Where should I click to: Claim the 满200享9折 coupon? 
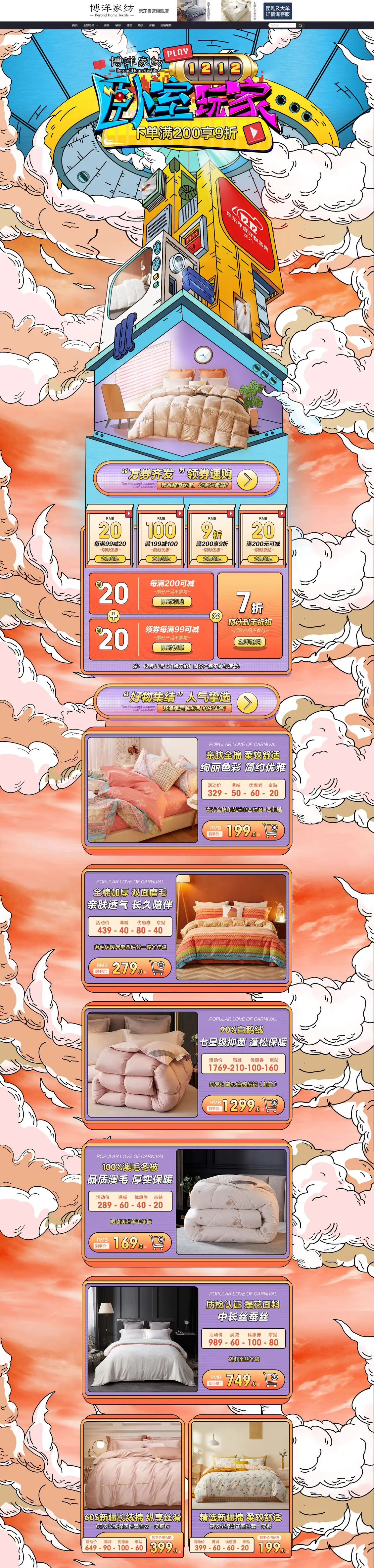pos(212,558)
